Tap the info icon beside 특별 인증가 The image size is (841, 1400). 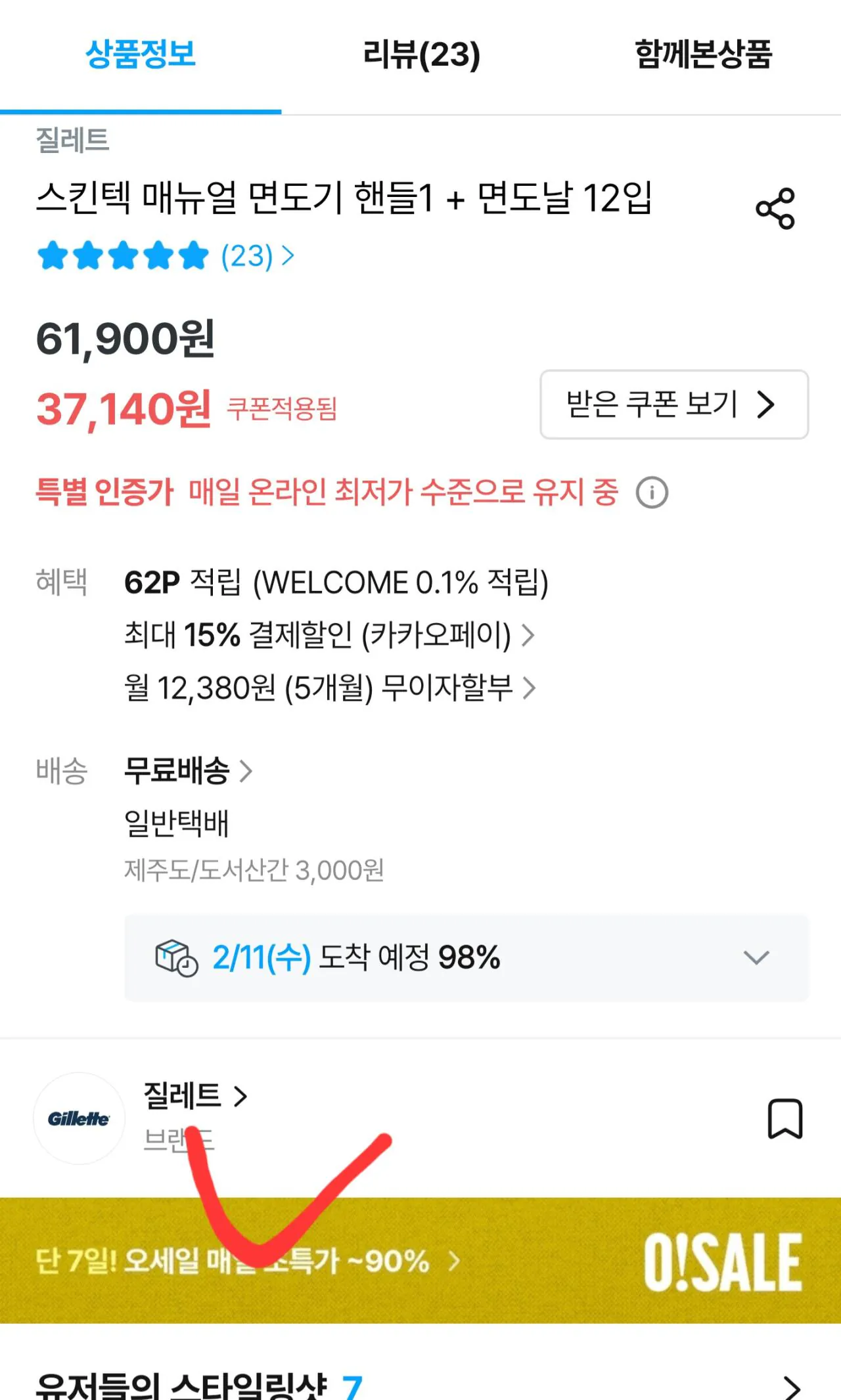pyautogui.click(x=653, y=494)
